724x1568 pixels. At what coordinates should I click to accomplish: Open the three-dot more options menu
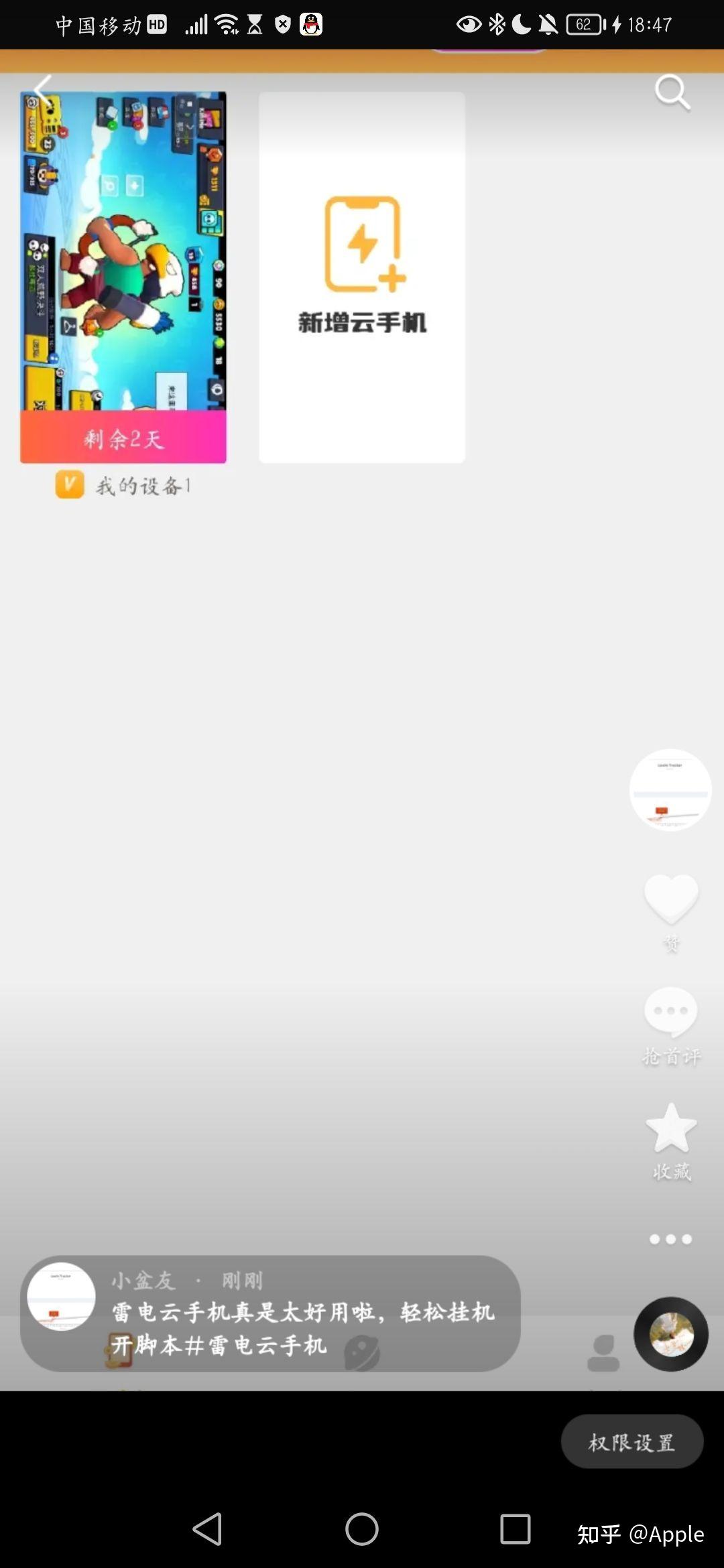(670, 1239)
